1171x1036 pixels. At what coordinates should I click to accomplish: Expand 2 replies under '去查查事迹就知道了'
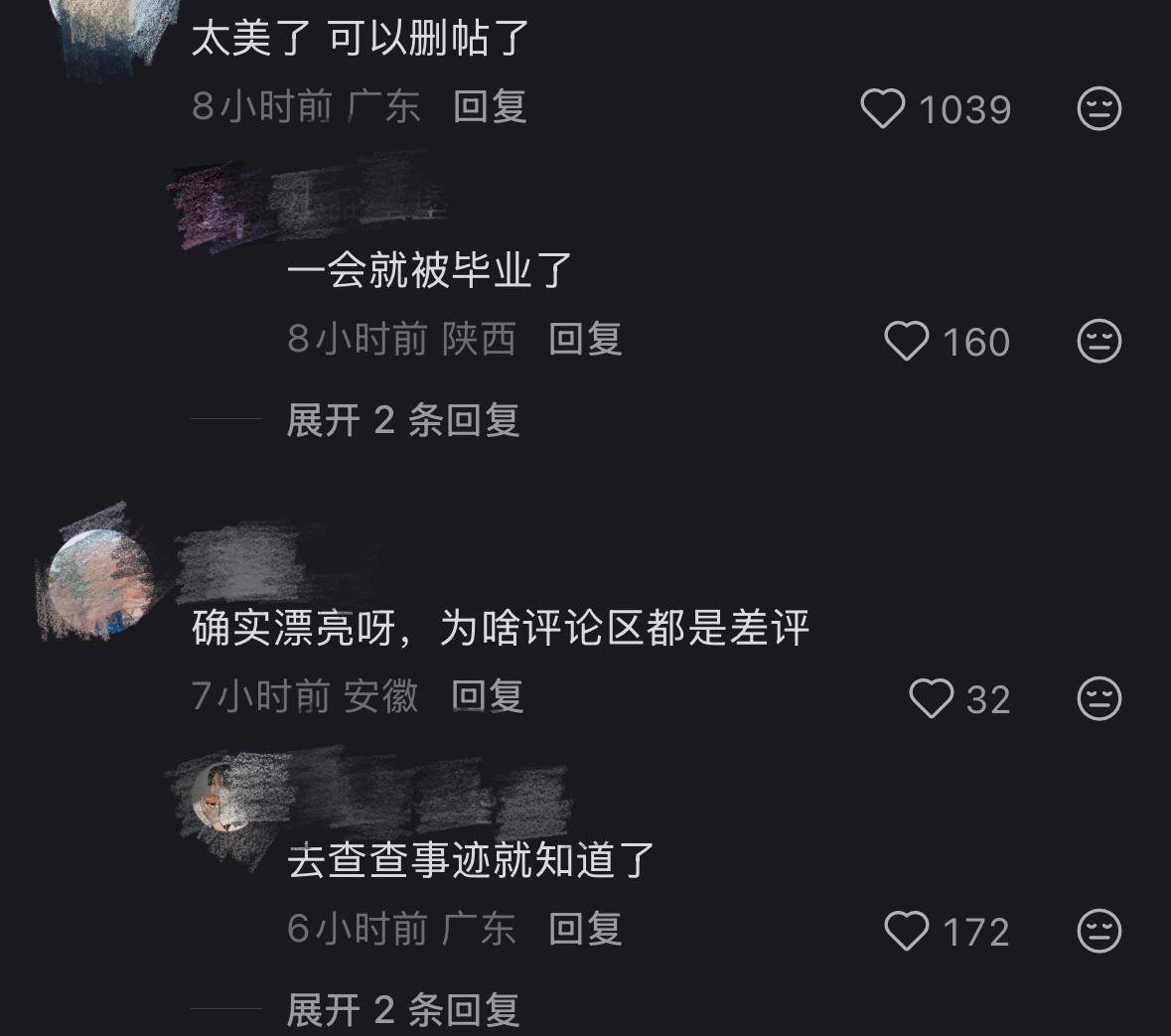click(x=402, y=1010)
